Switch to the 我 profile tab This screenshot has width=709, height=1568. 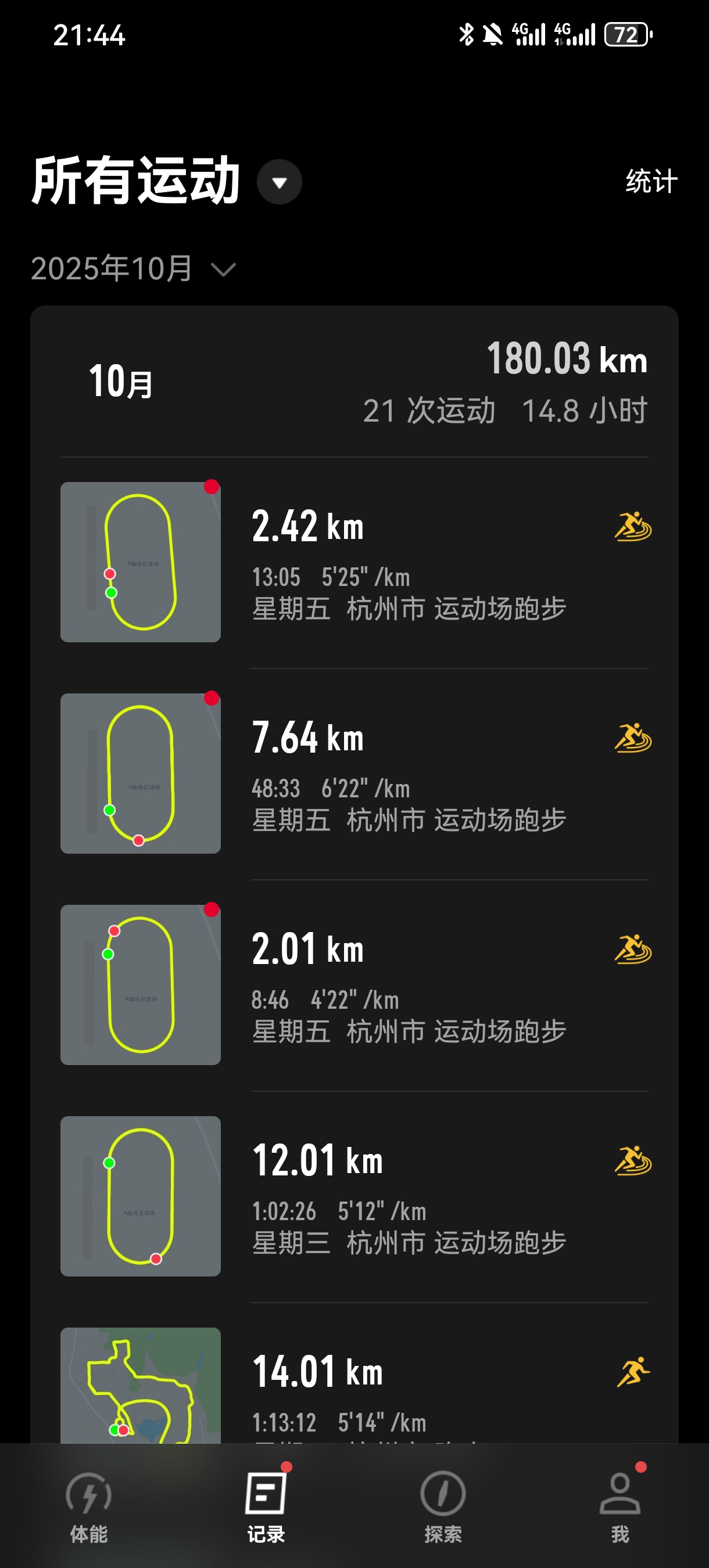tap(620, 1506)
